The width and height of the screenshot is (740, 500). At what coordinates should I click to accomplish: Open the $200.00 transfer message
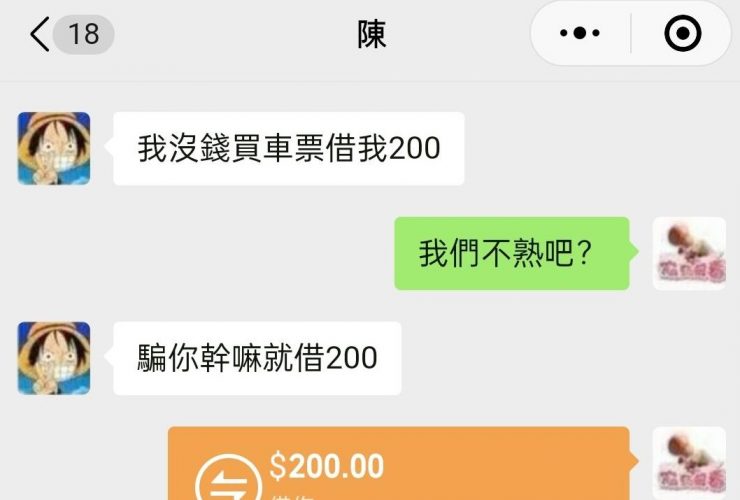398,466
